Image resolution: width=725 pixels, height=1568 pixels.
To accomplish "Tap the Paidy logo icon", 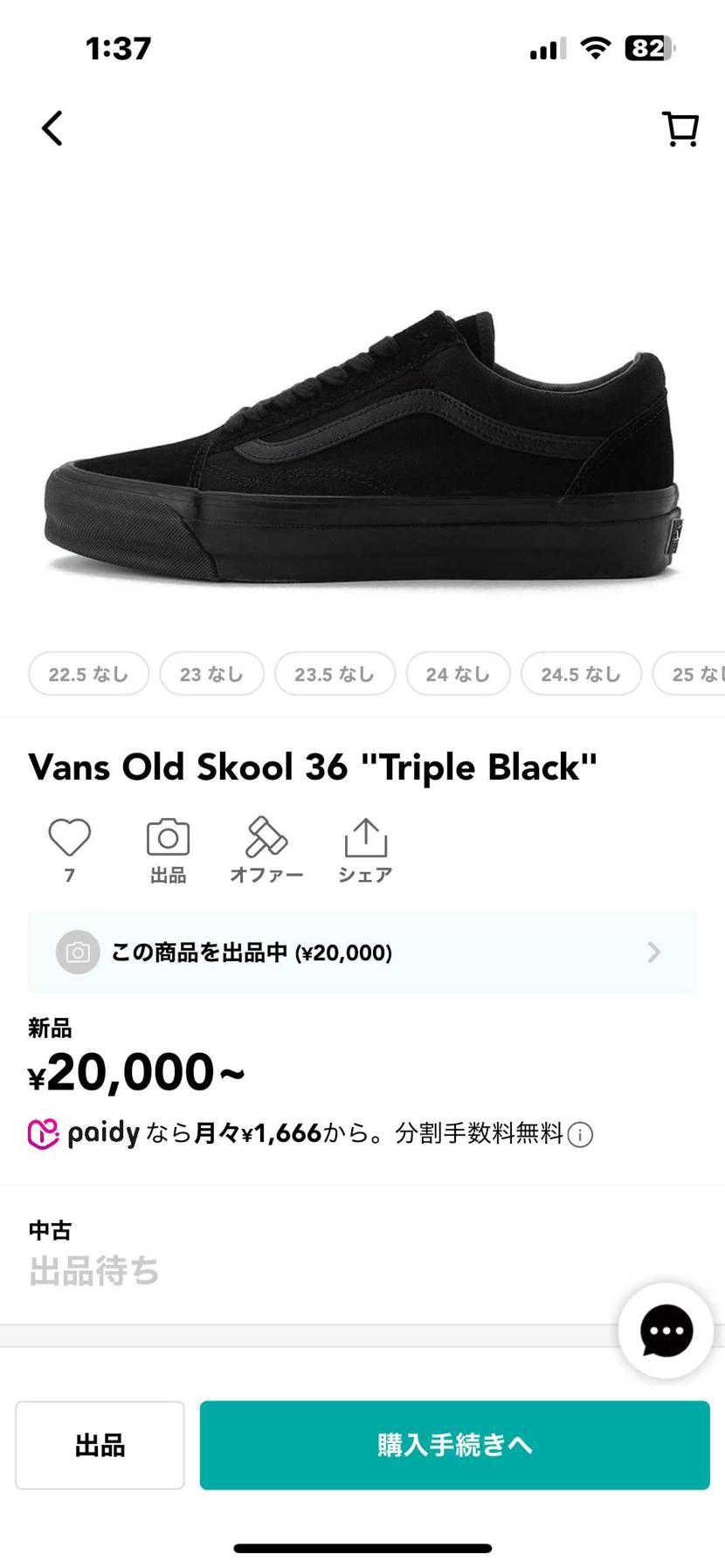I will pyautogui.click(x=40, y=1133).
